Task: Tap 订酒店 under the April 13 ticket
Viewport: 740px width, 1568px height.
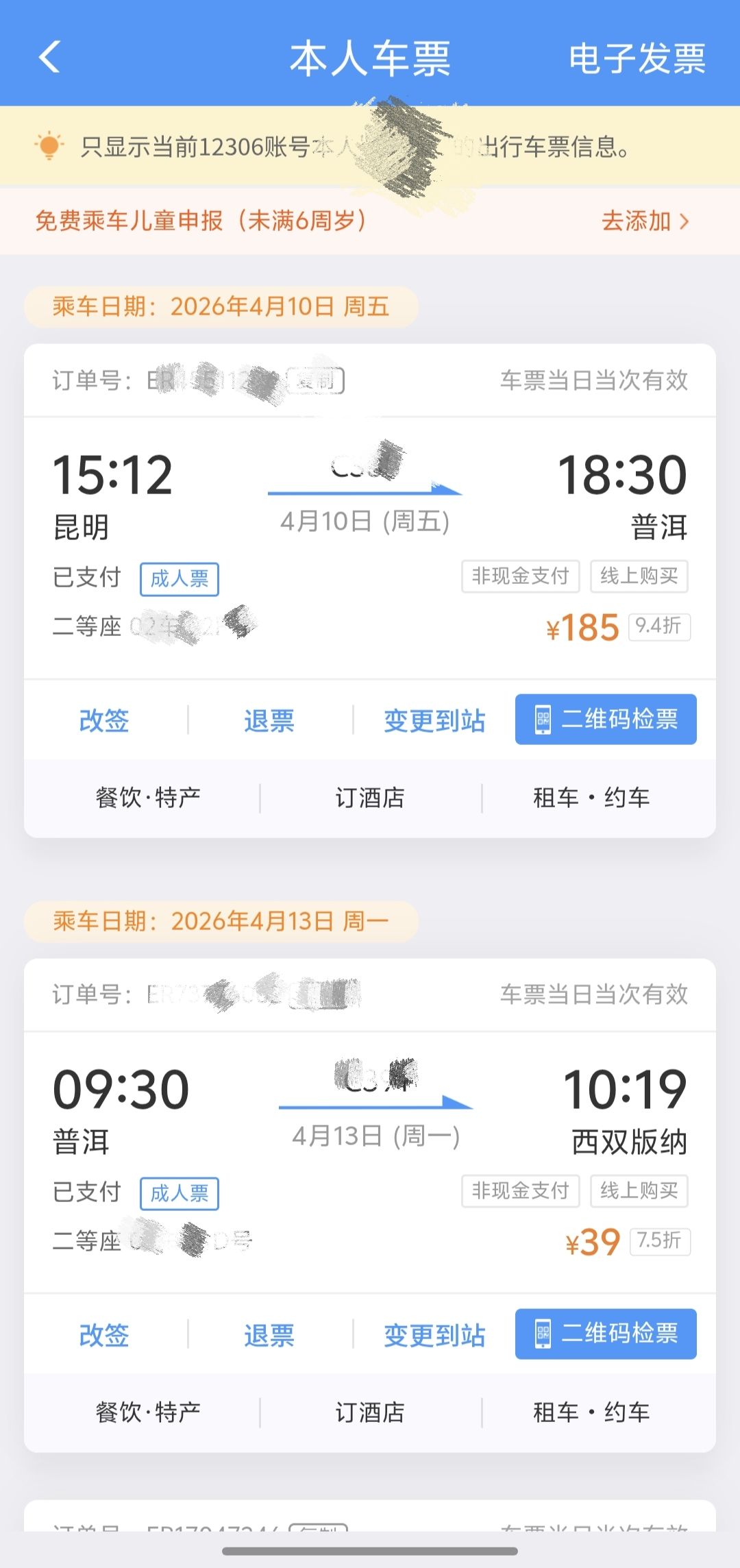Action: (370, 1412)
